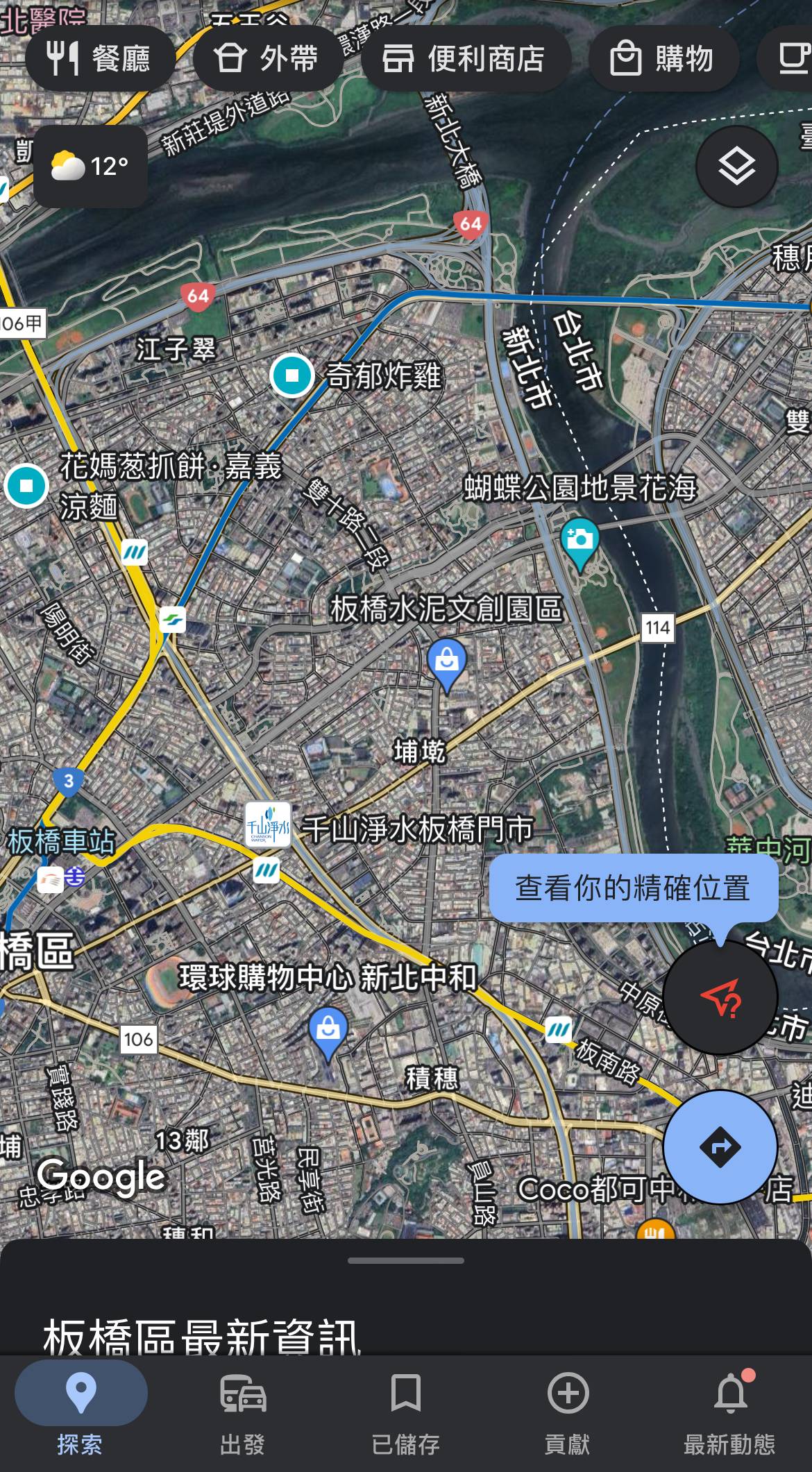The image size is (812, 1472).
Task: Open the weather widget showing 12°
Action: pos(90,167)
